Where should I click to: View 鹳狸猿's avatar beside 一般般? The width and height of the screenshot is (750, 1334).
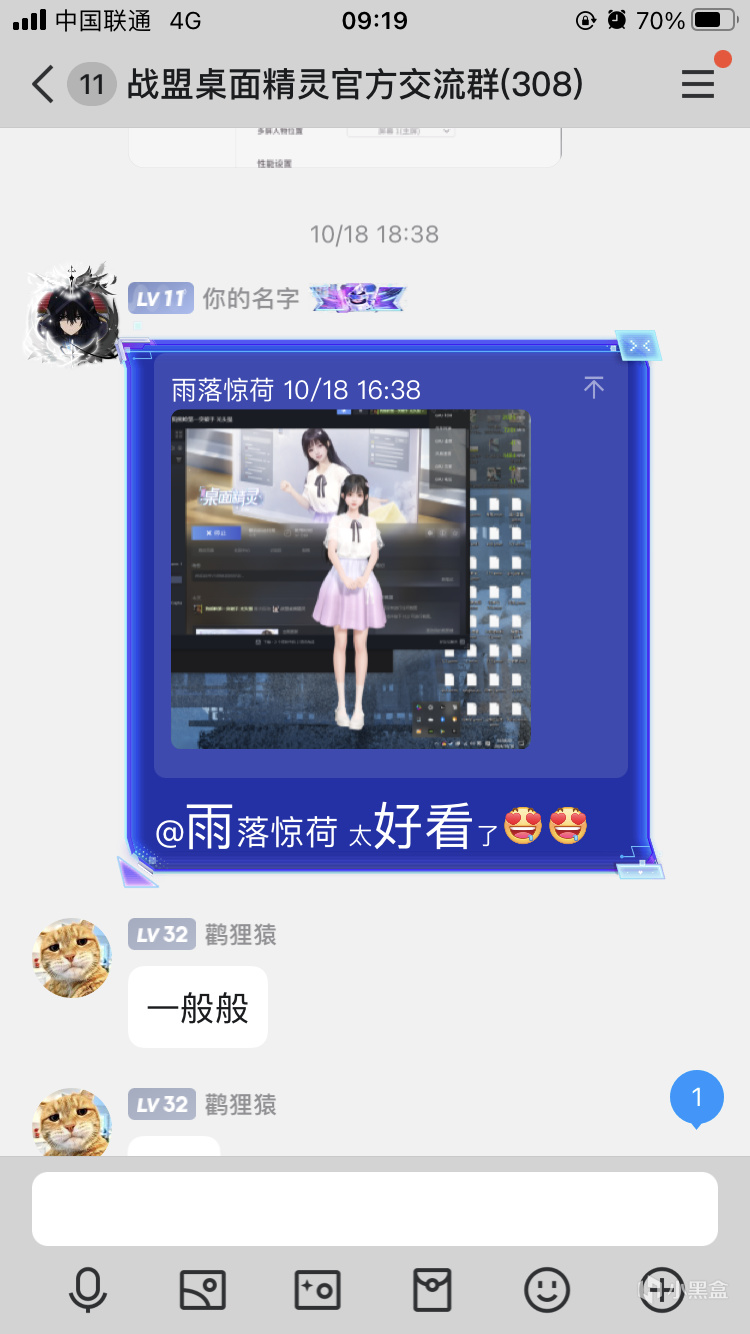coord(72,958)
